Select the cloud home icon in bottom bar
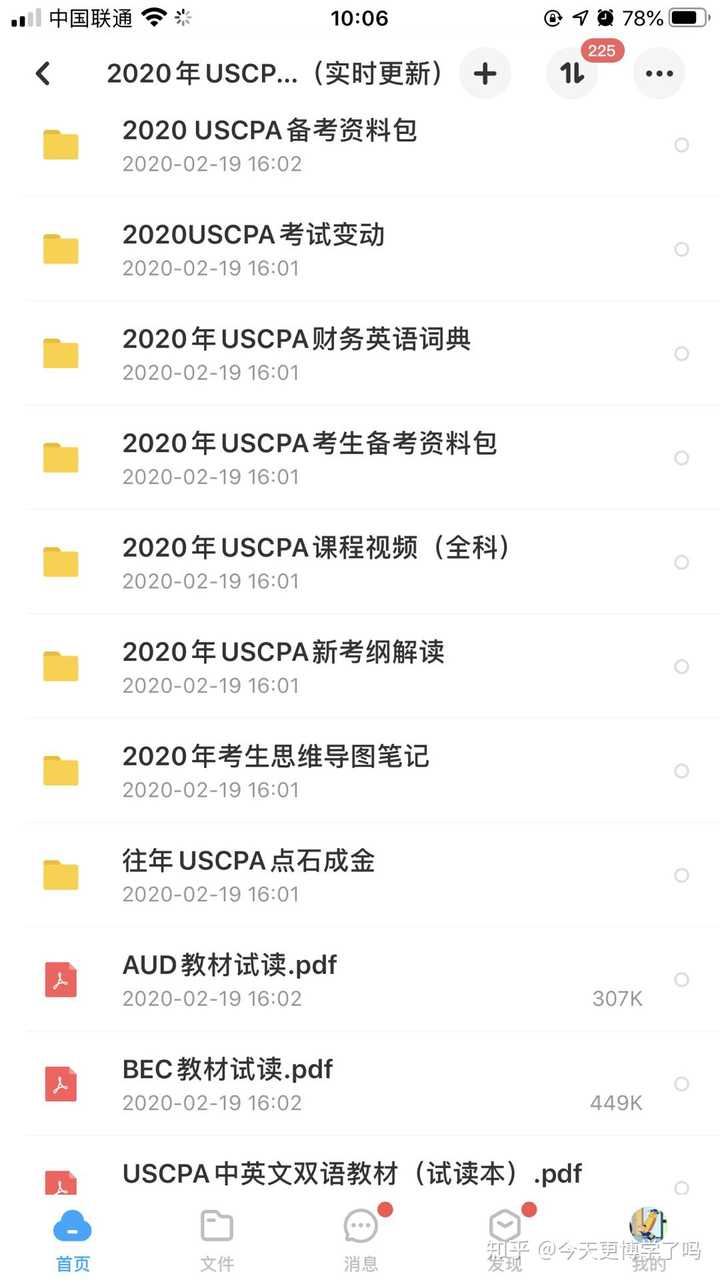The image size is (720, 1280). (x=72, y=1225)
